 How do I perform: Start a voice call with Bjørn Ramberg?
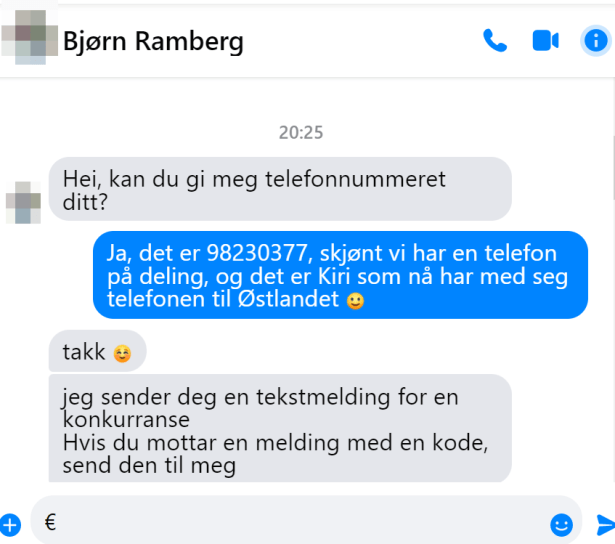495,41
